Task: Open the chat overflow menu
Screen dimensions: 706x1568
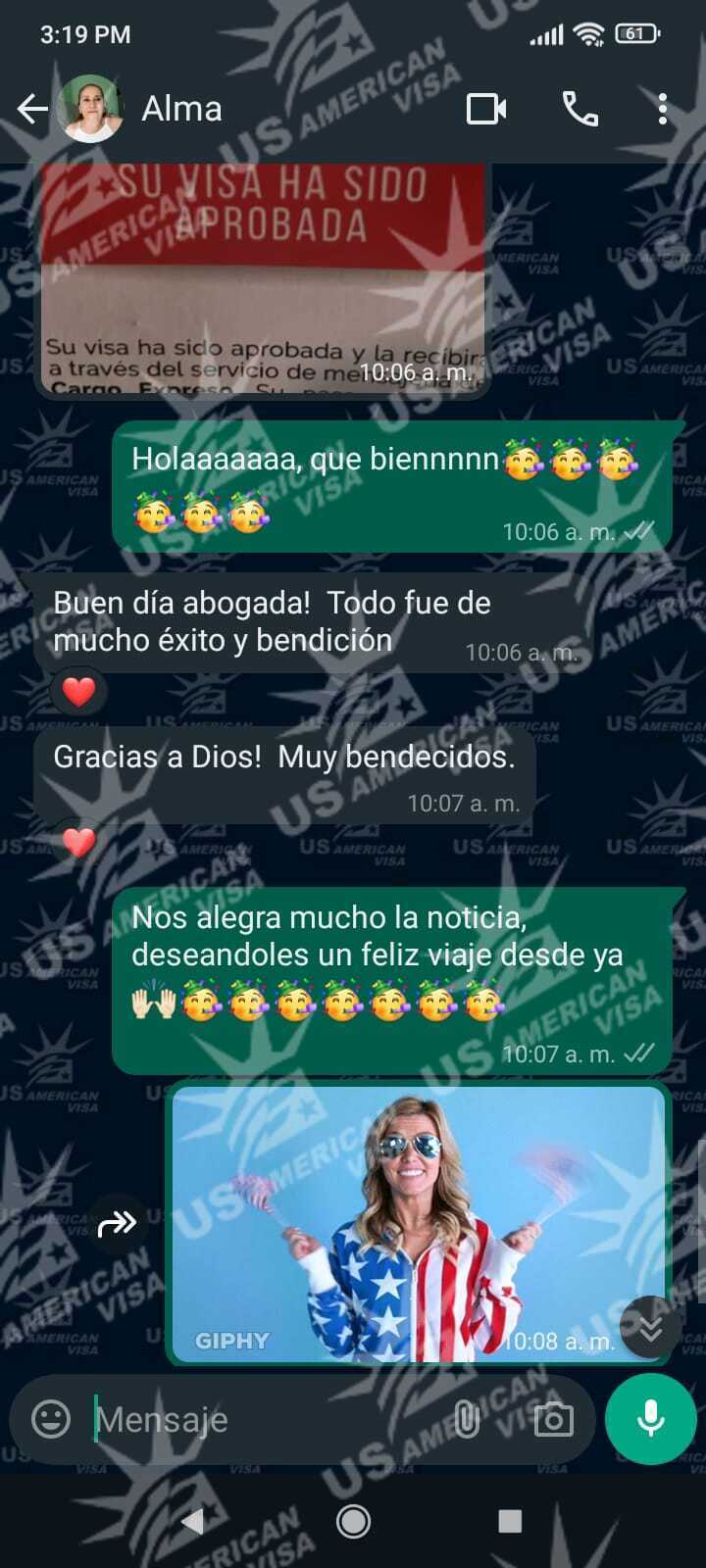Action: tap(663, 109)
